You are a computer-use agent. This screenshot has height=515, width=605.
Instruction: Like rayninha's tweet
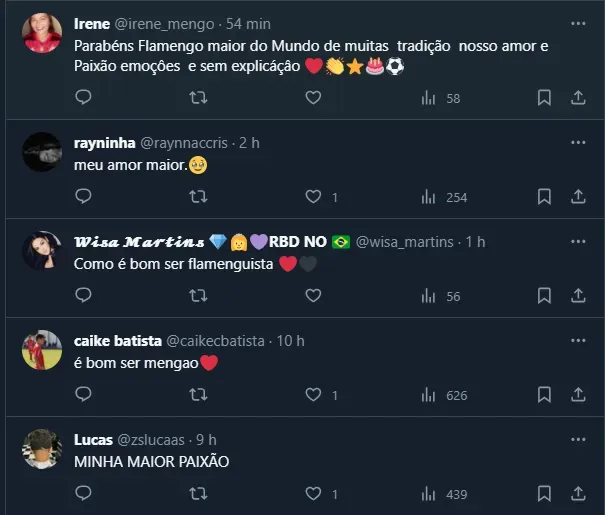pos(313,197)
